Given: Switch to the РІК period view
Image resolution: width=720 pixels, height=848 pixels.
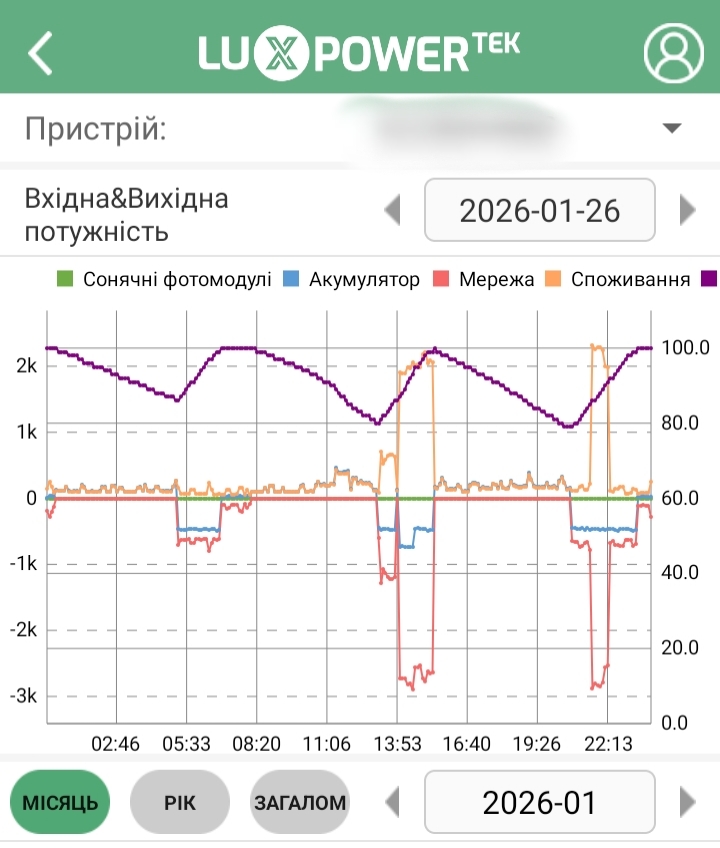Looking at the screenshot, I should [x=180, y=802].
